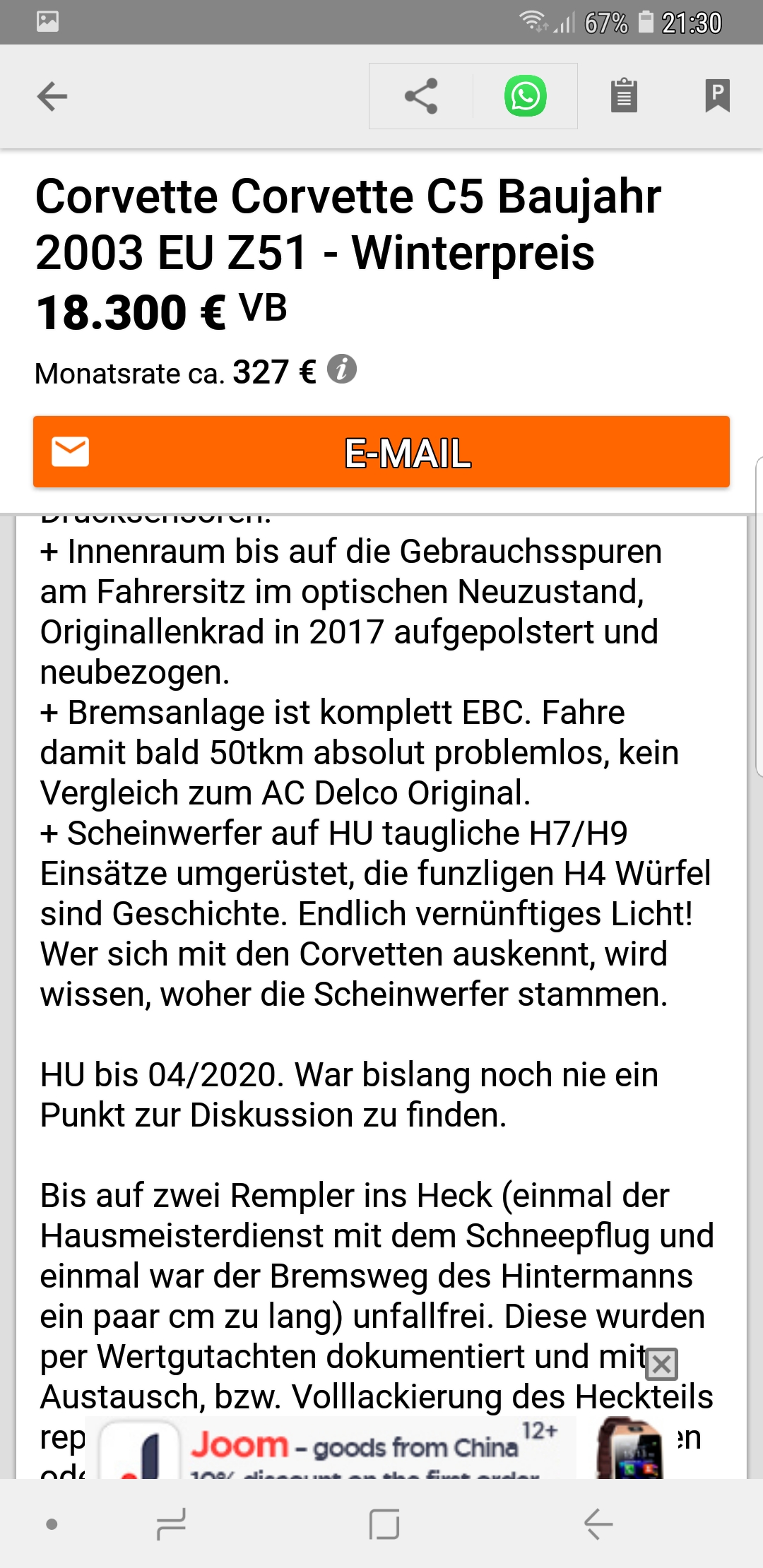Screen dimensions: 763x1568
Task: Show monthly rate info
Action: pos(343,369)
